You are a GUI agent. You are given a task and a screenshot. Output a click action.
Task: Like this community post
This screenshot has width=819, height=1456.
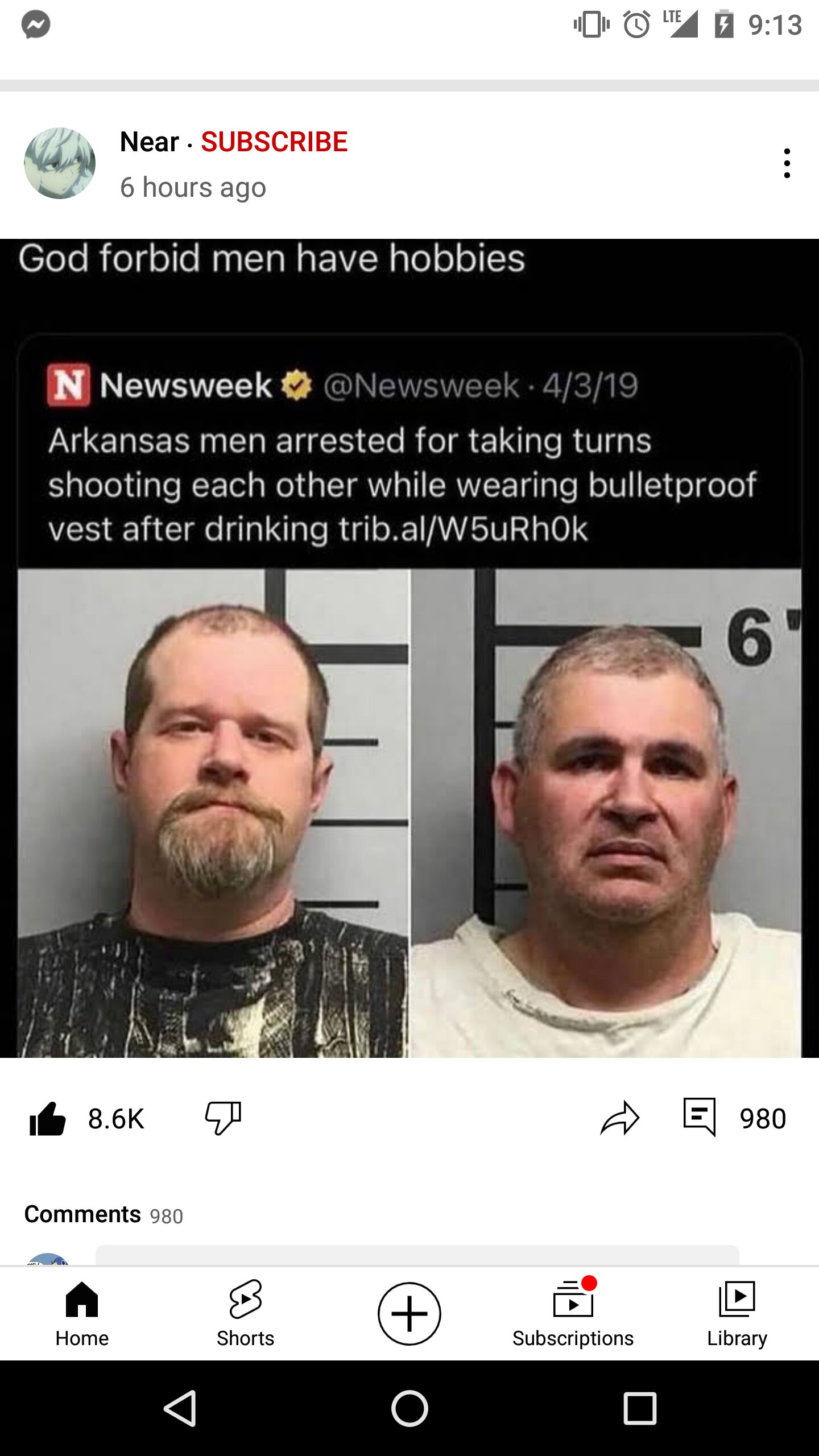coord(48,1119)
